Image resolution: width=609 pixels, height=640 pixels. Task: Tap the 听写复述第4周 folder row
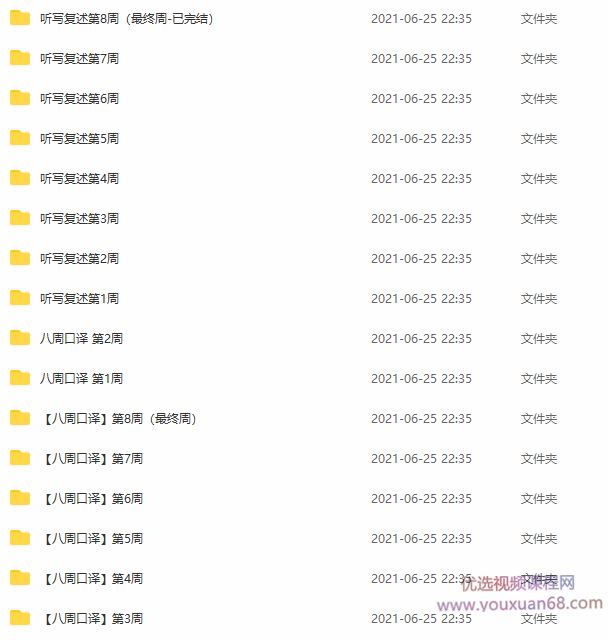coord(80,179)
